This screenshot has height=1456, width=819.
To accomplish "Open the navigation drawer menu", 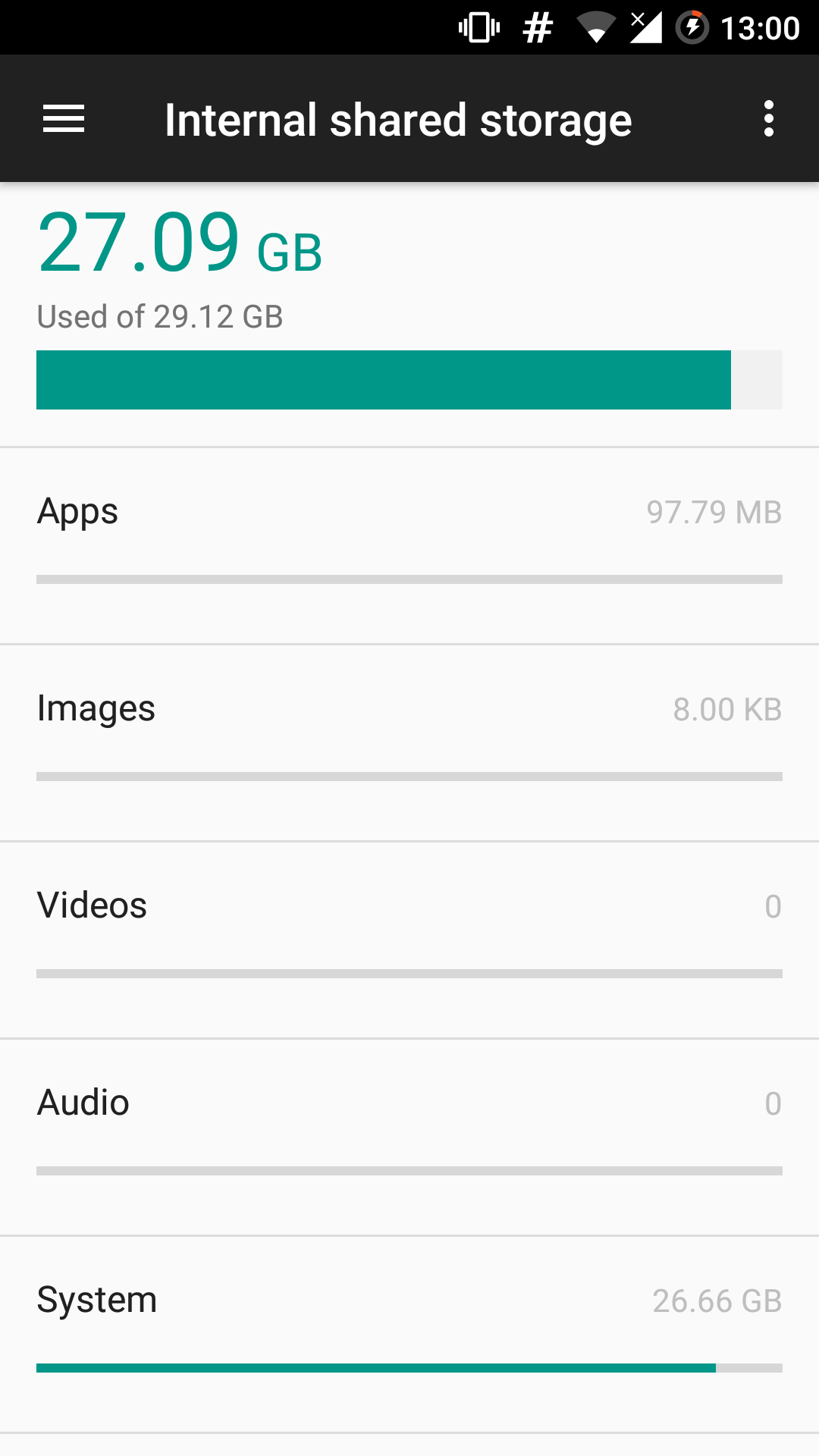I will [x=64, y=119].
